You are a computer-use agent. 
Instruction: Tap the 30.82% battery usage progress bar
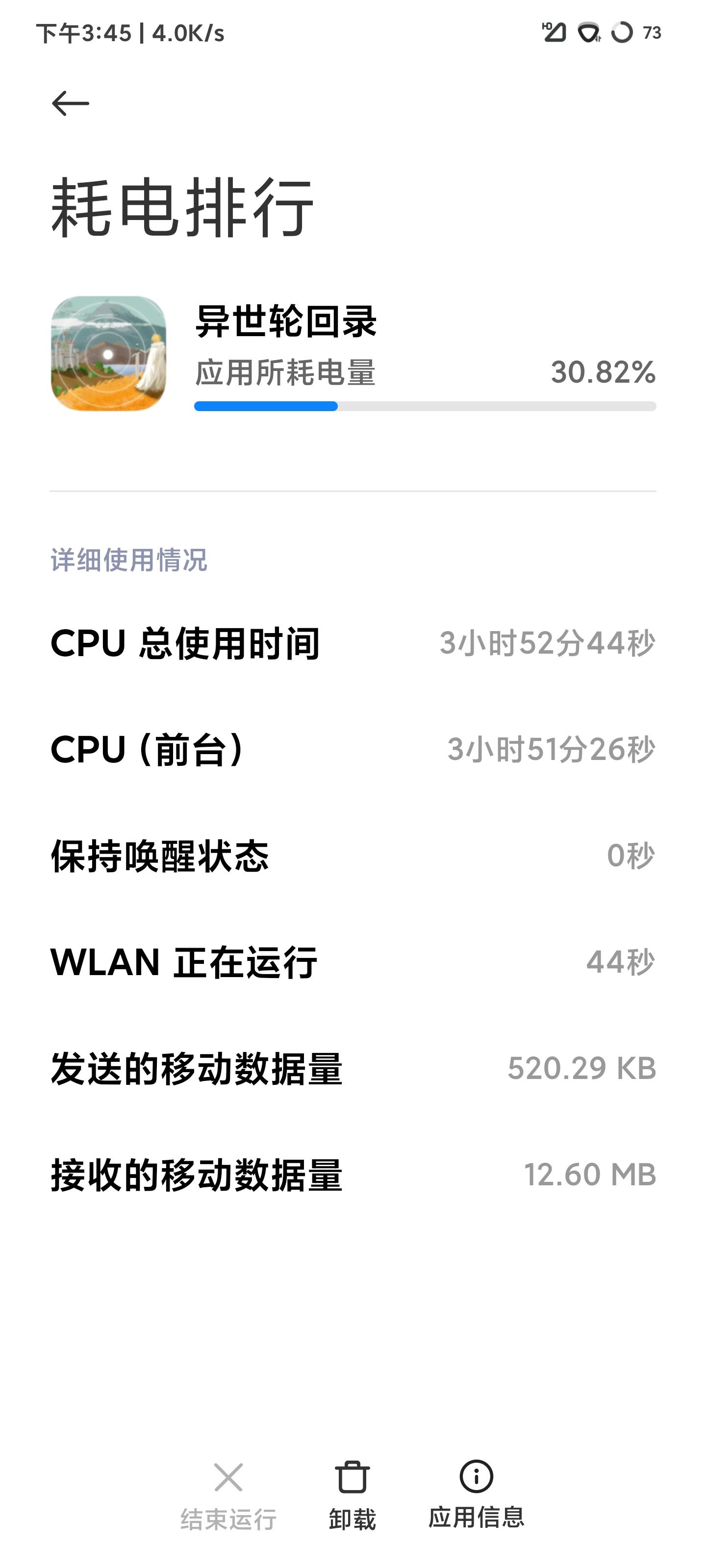[425, 404]
